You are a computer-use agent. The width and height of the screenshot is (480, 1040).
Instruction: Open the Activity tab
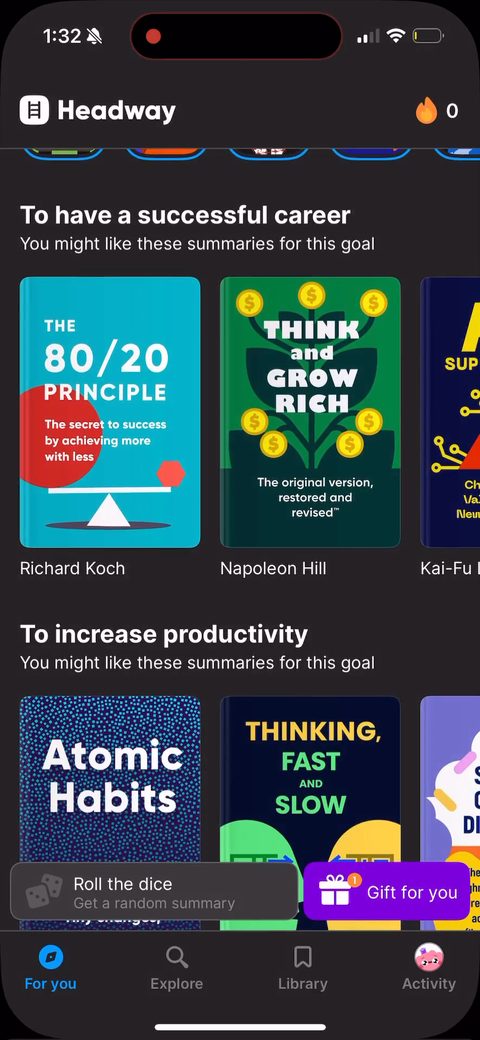[x=429, y=968]
